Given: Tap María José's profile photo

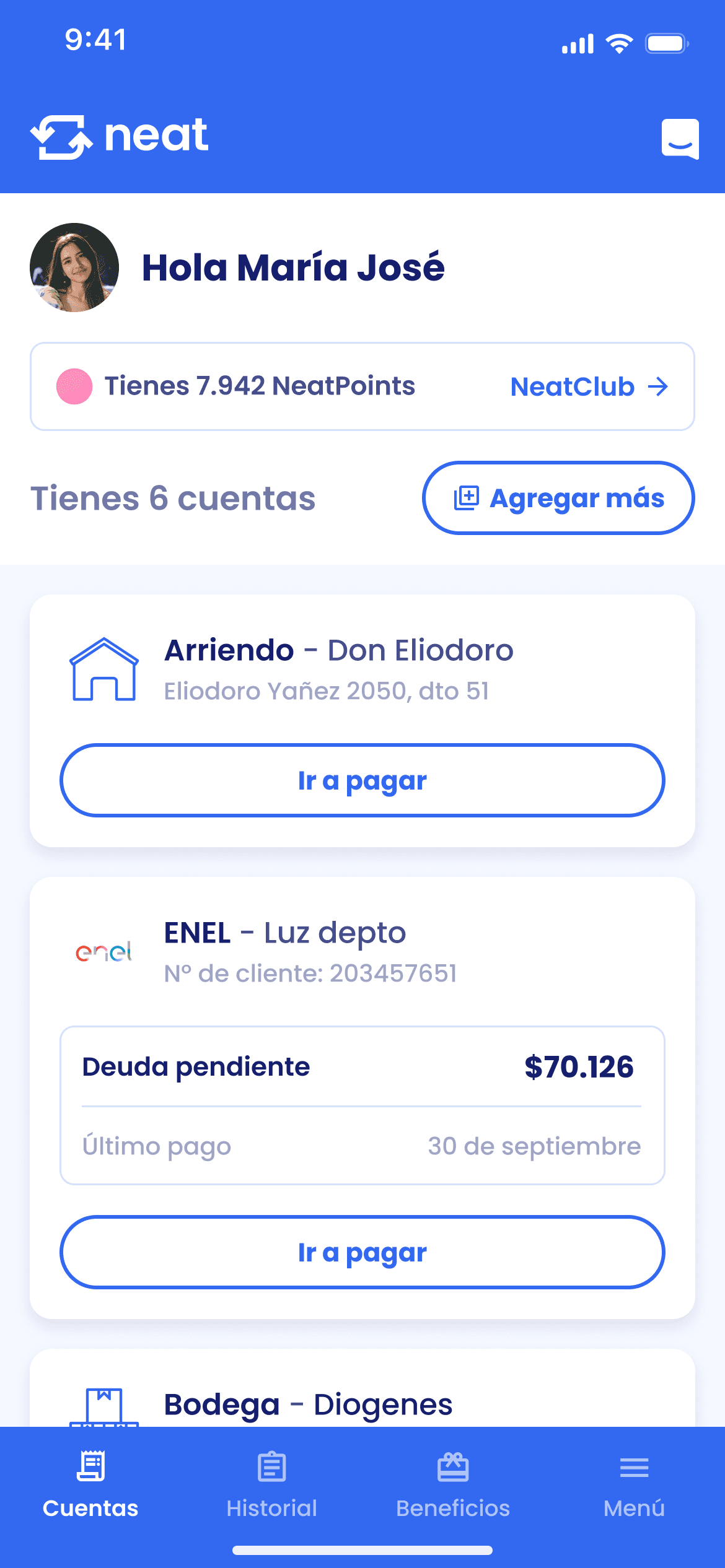Looking at the screenshot, I should coord(74,267).
